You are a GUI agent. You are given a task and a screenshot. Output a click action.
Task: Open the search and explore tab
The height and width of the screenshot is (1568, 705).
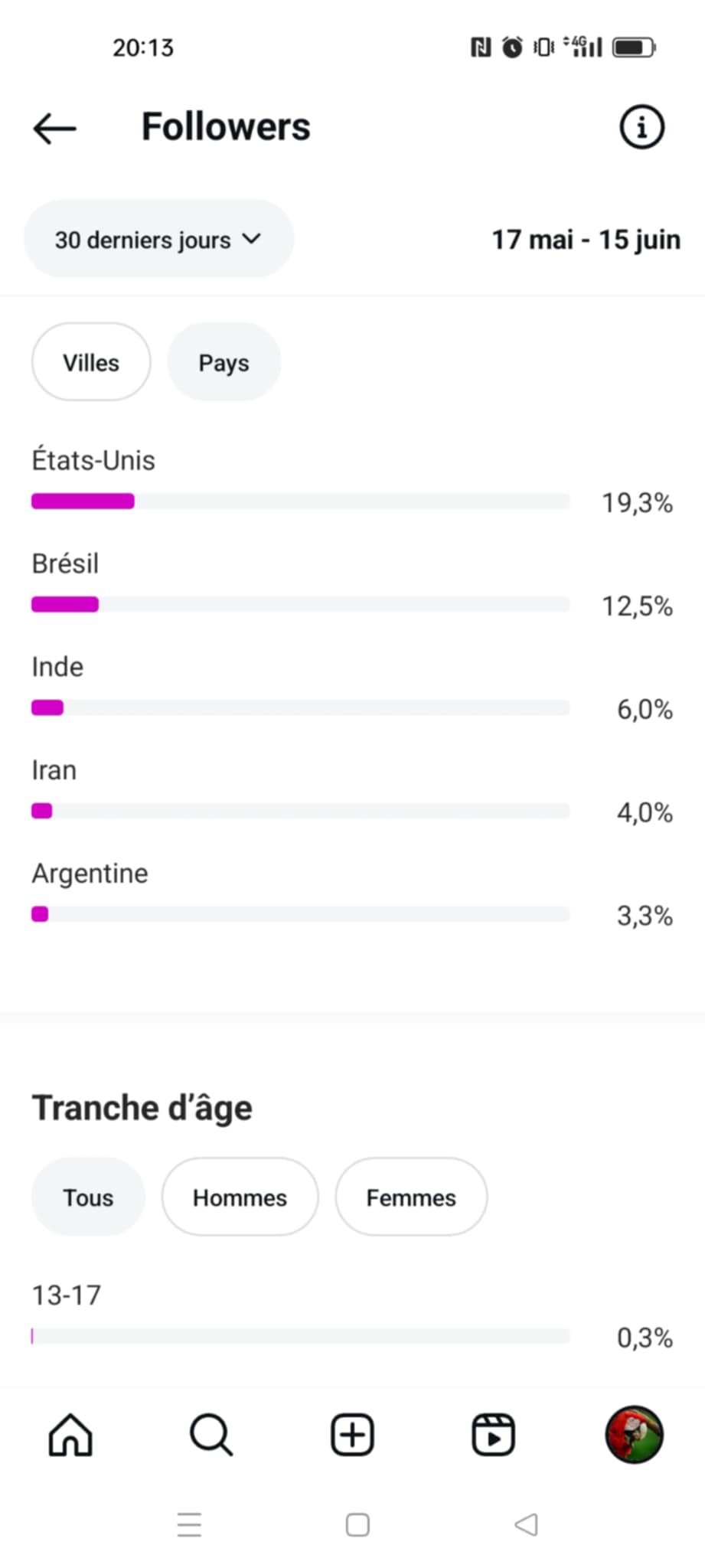[211, 1434]
